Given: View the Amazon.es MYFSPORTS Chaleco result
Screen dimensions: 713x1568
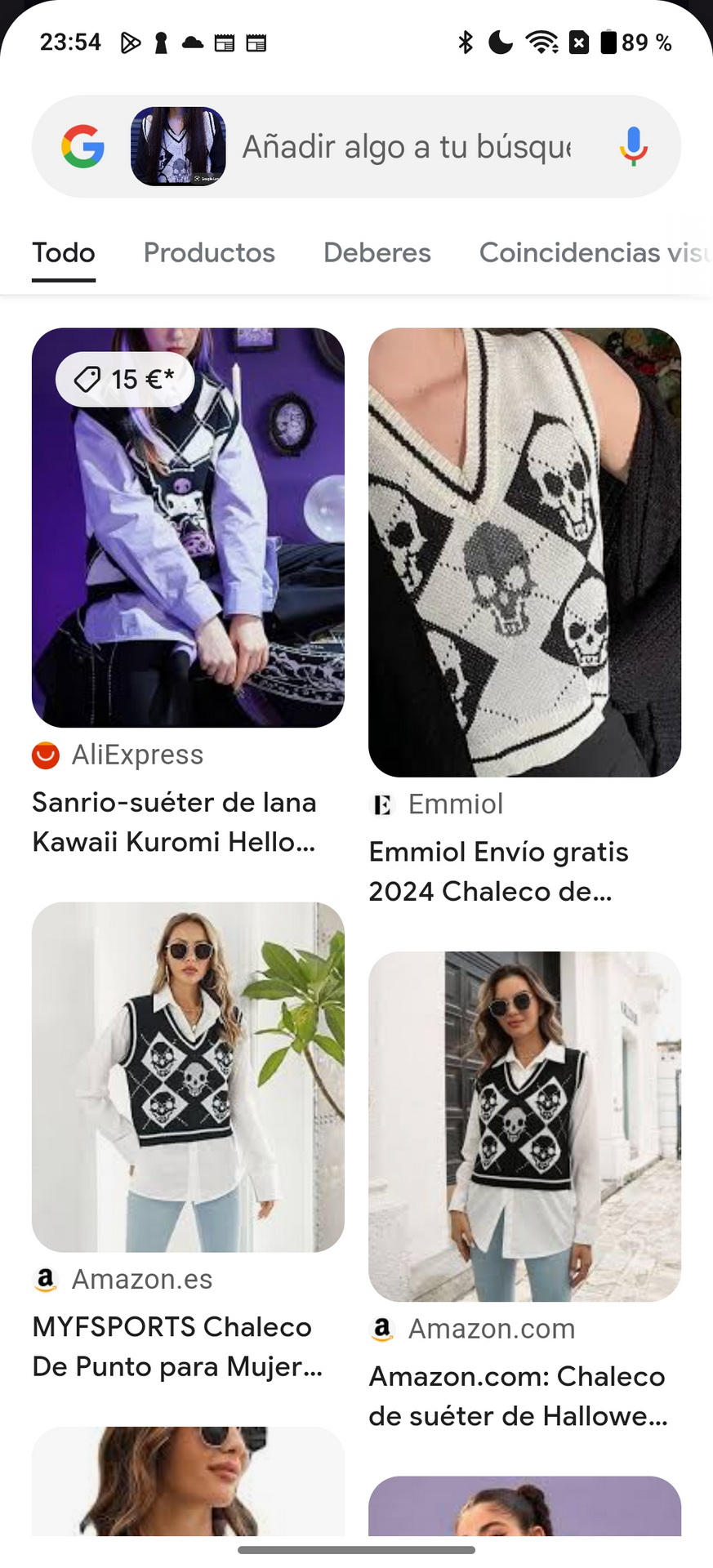Looking at the screenshot, I should [188, 1143].
